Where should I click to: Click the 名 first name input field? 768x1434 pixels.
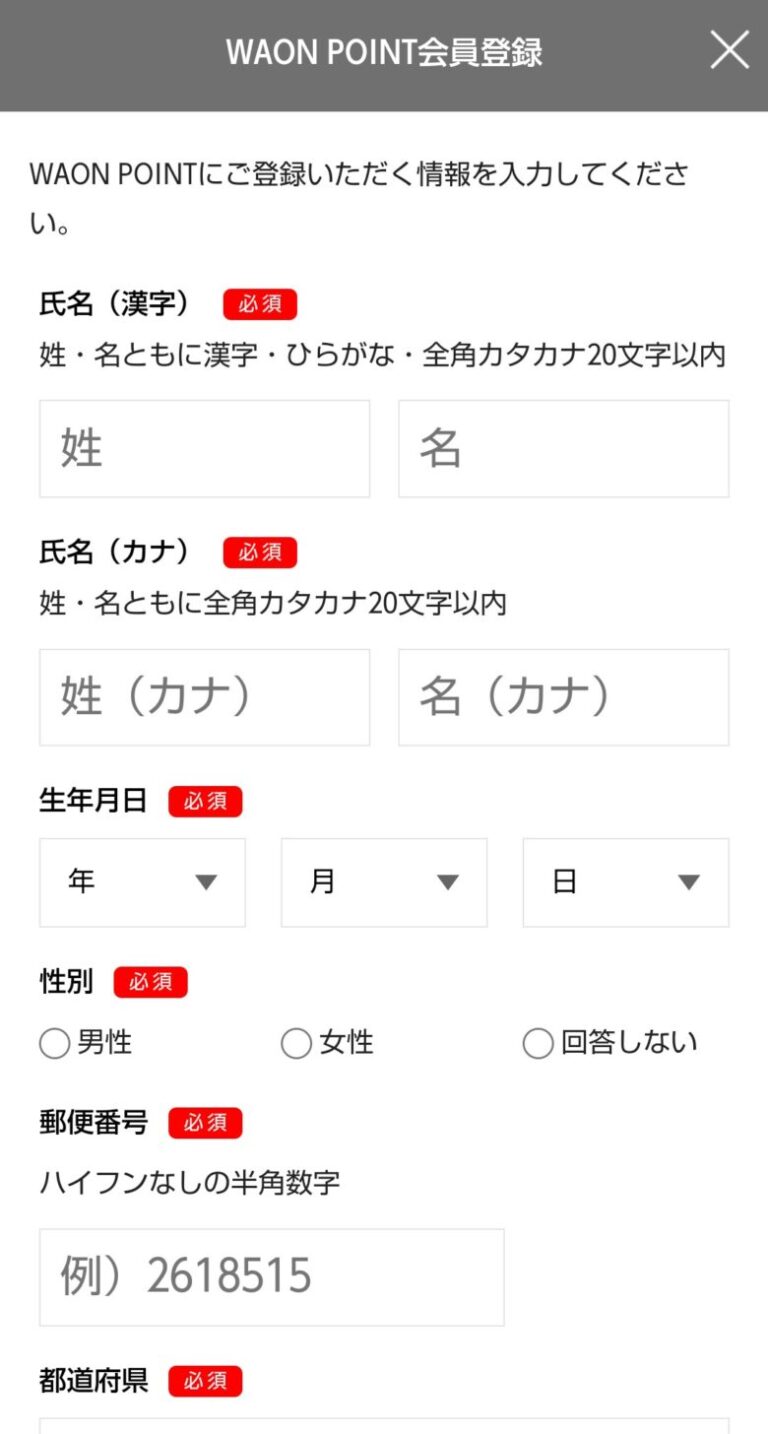tap(564, 448)
